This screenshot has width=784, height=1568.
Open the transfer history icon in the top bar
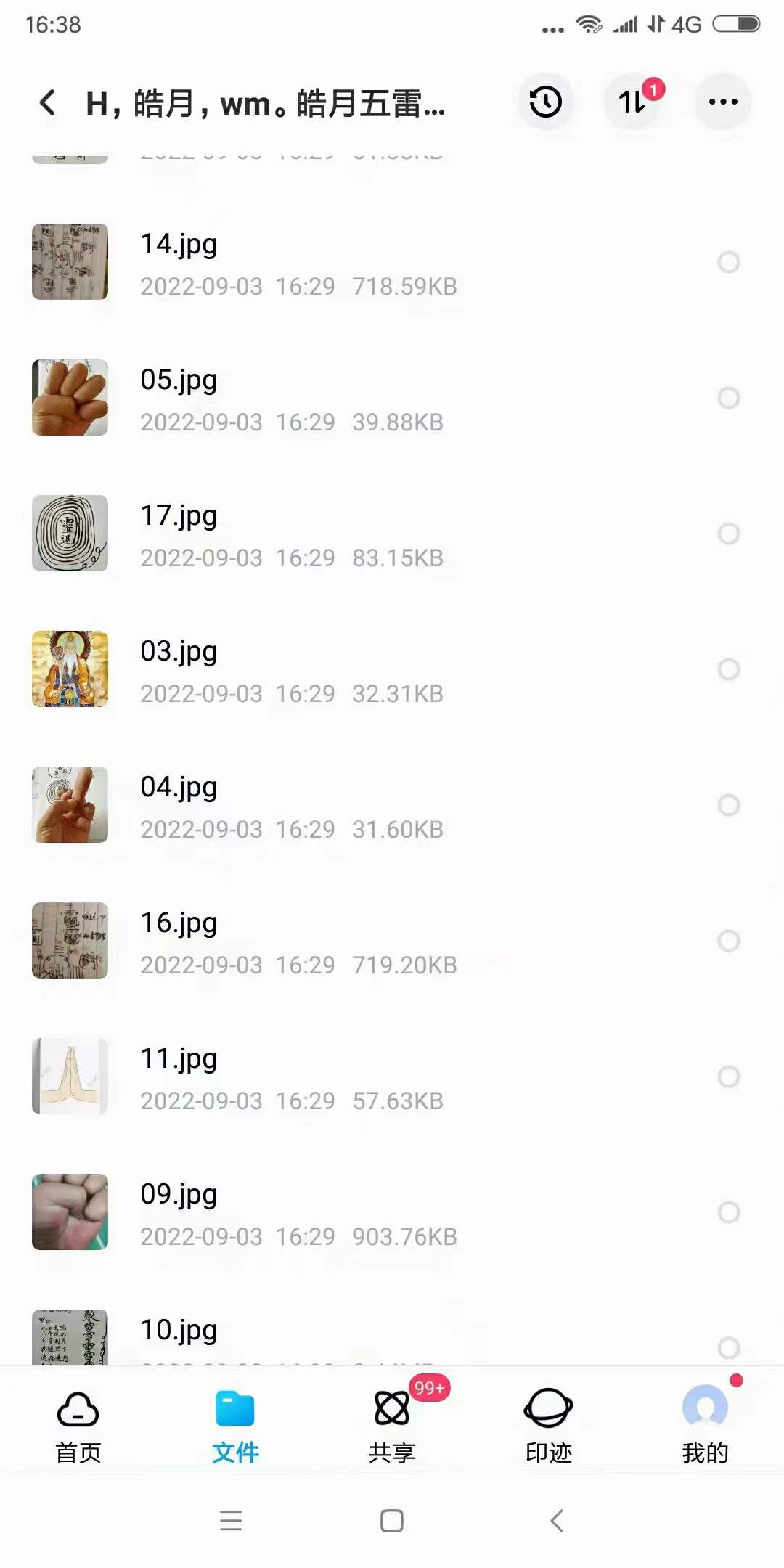pos(544,102)
